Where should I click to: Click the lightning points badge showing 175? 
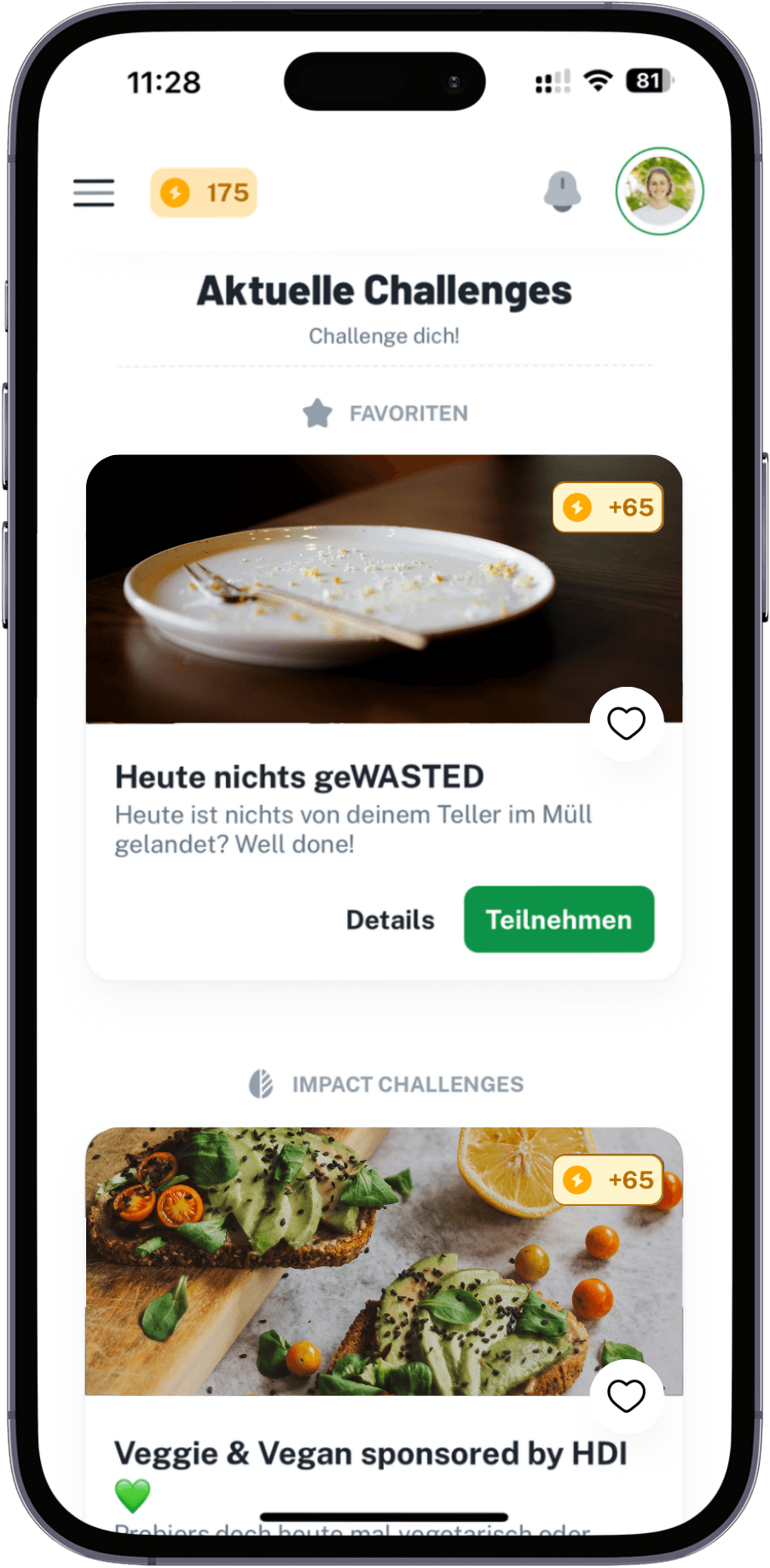203,193
